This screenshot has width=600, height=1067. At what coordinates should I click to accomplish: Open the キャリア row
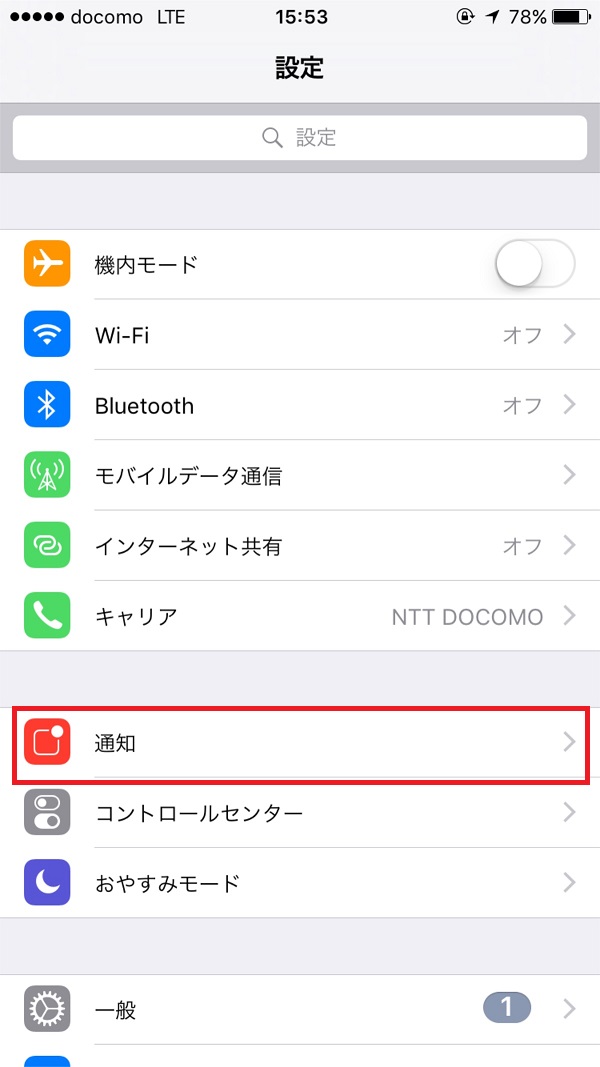tap(300, 616)
